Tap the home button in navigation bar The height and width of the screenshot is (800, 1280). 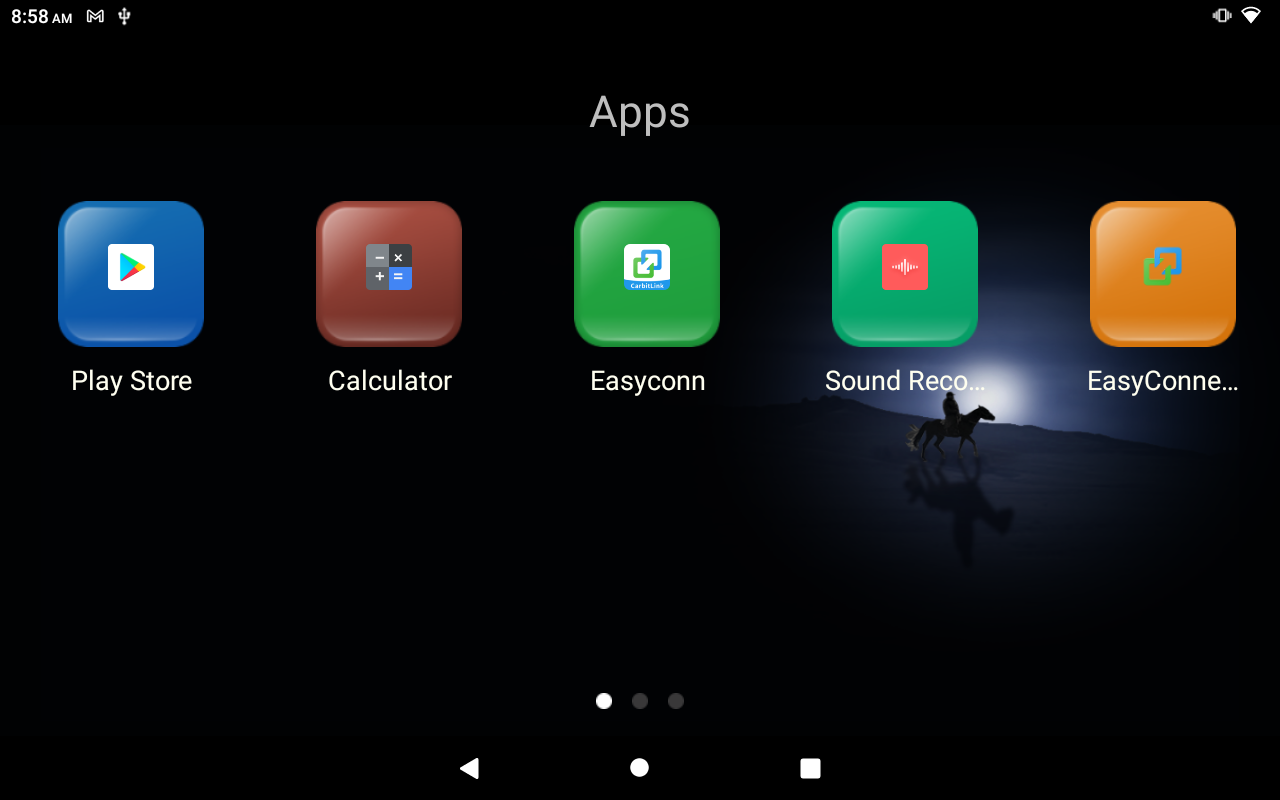click(x=640, y=768)
